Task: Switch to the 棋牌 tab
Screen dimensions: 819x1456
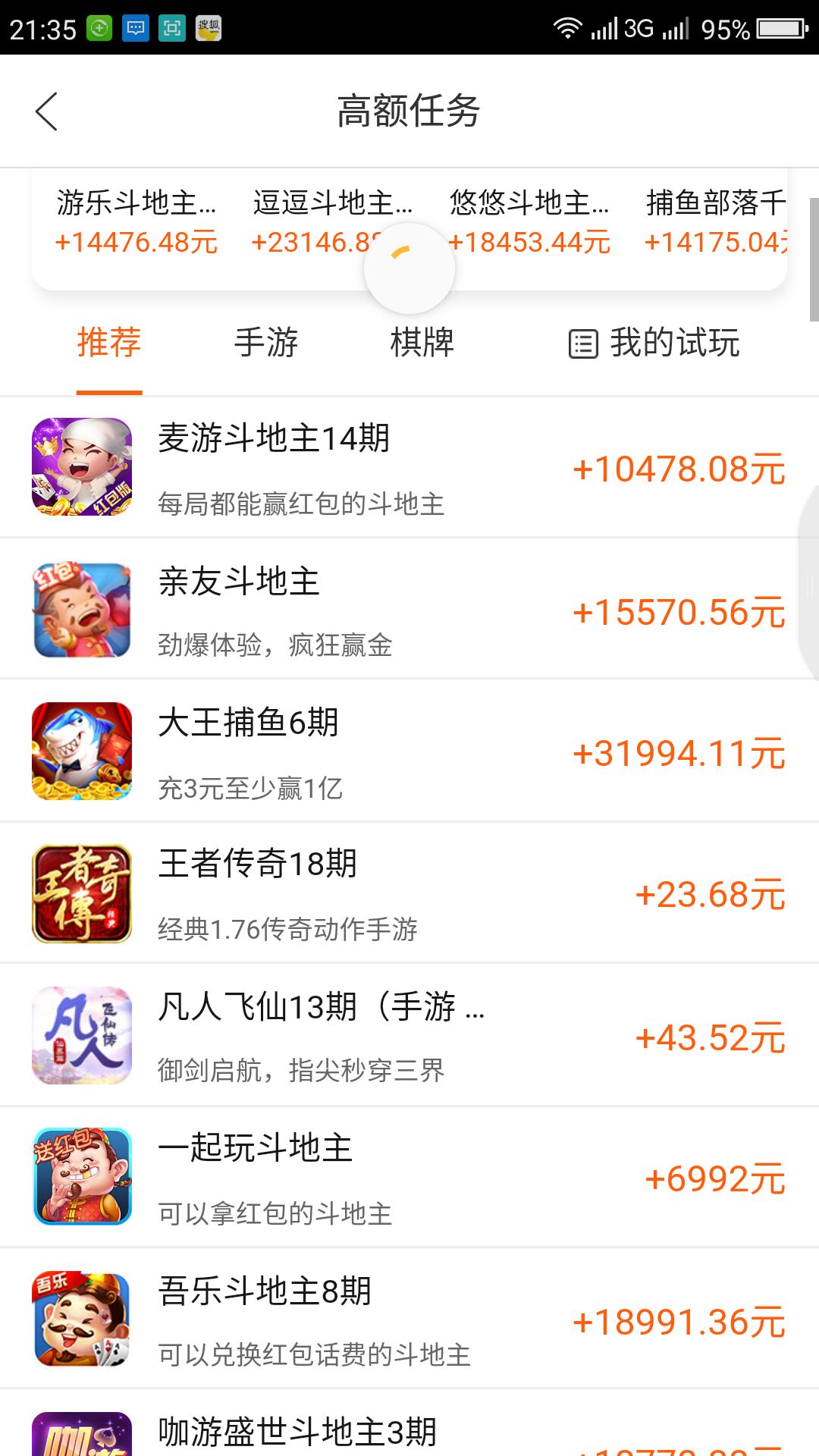Action: [422, 343]
